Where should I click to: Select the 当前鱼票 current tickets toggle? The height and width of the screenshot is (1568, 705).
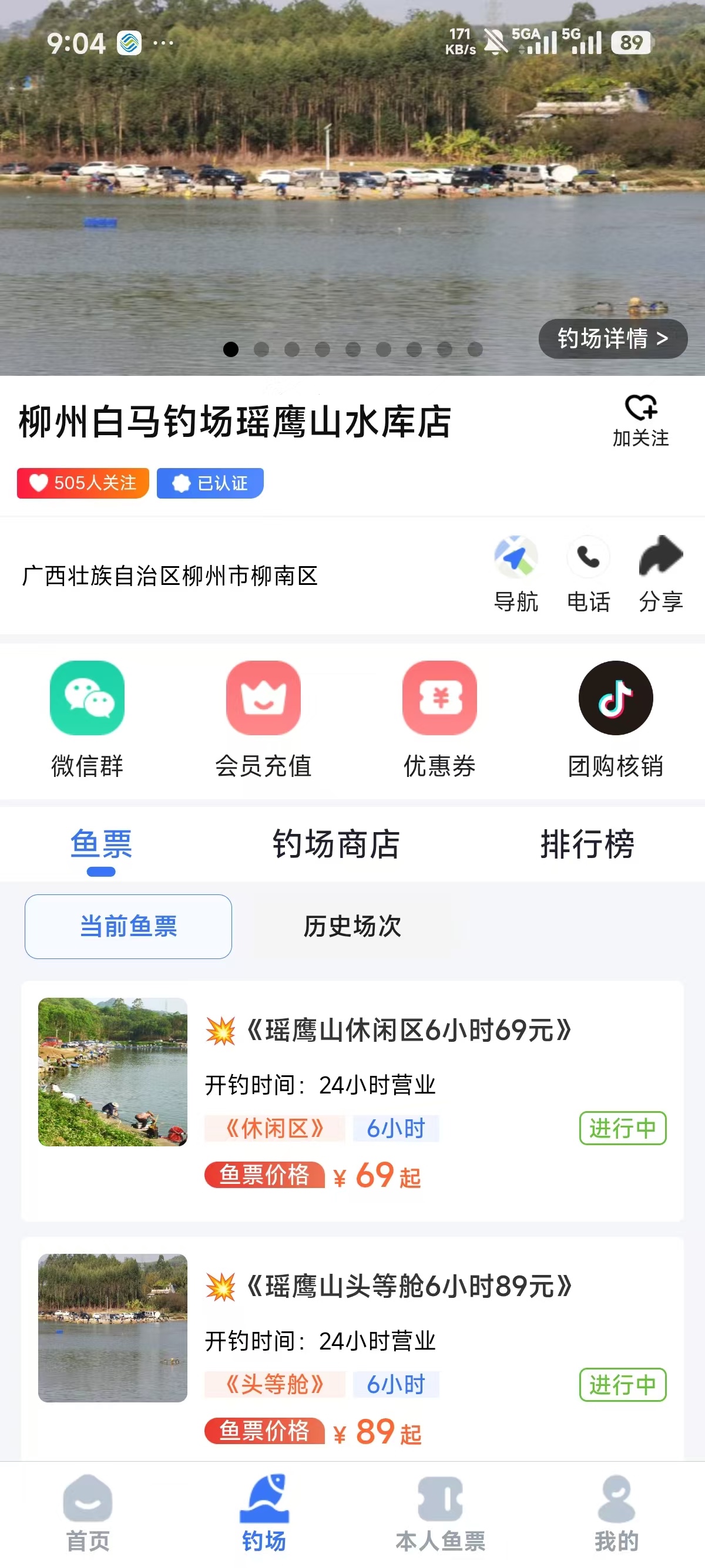(x=128, y=927)
